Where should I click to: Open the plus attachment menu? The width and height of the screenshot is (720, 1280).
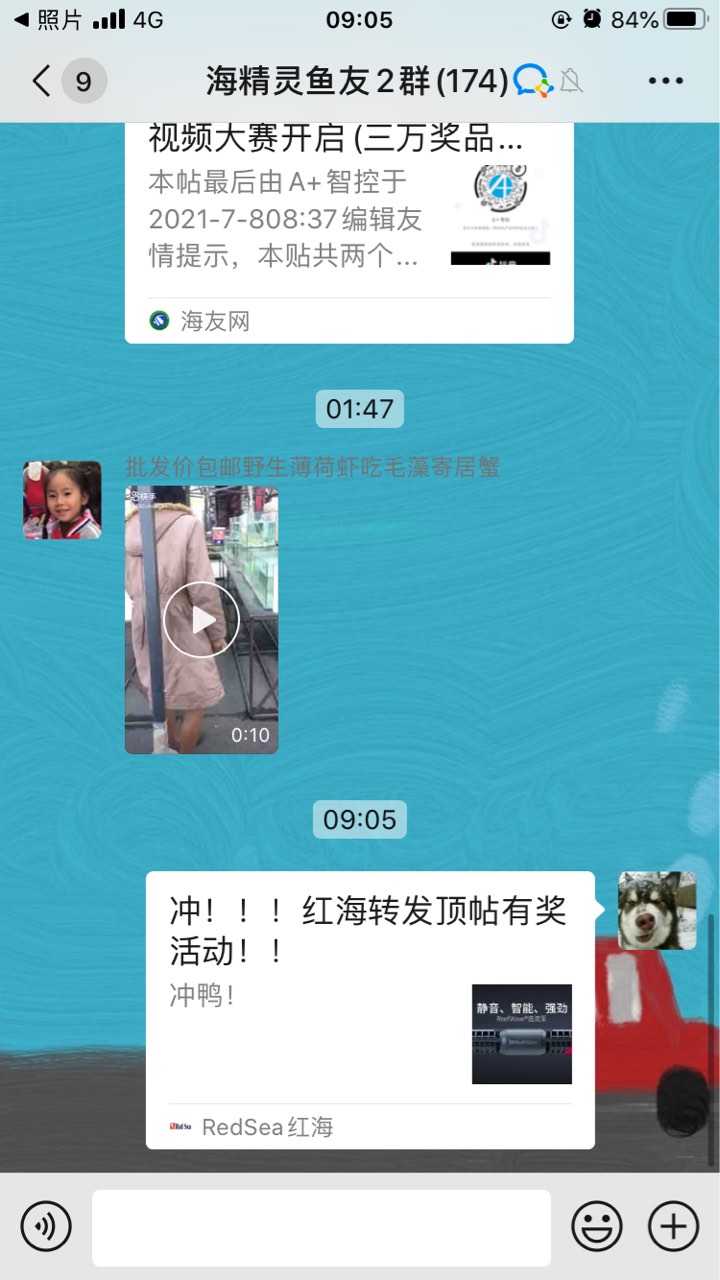pos(674,1226)
